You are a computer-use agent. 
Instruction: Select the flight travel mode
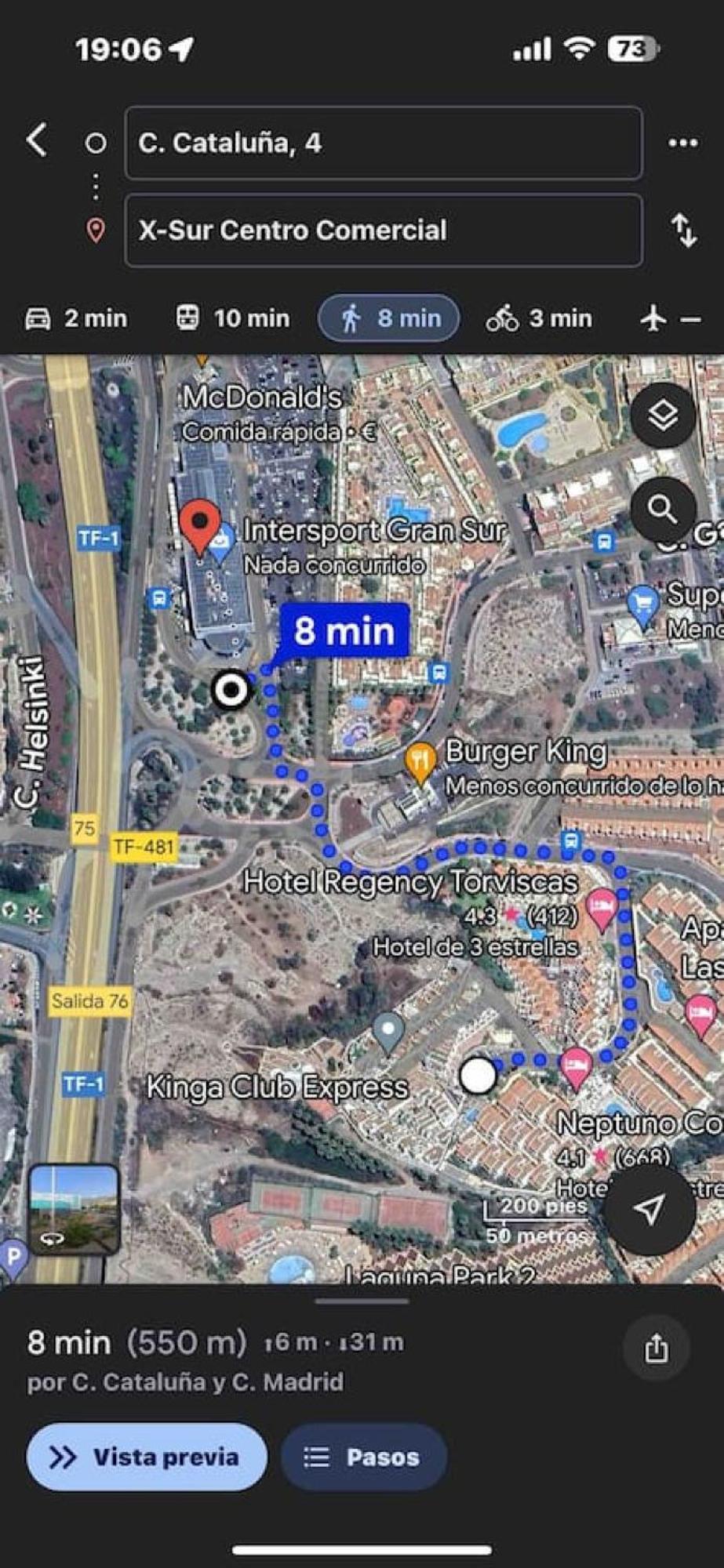tap(668, 319)
